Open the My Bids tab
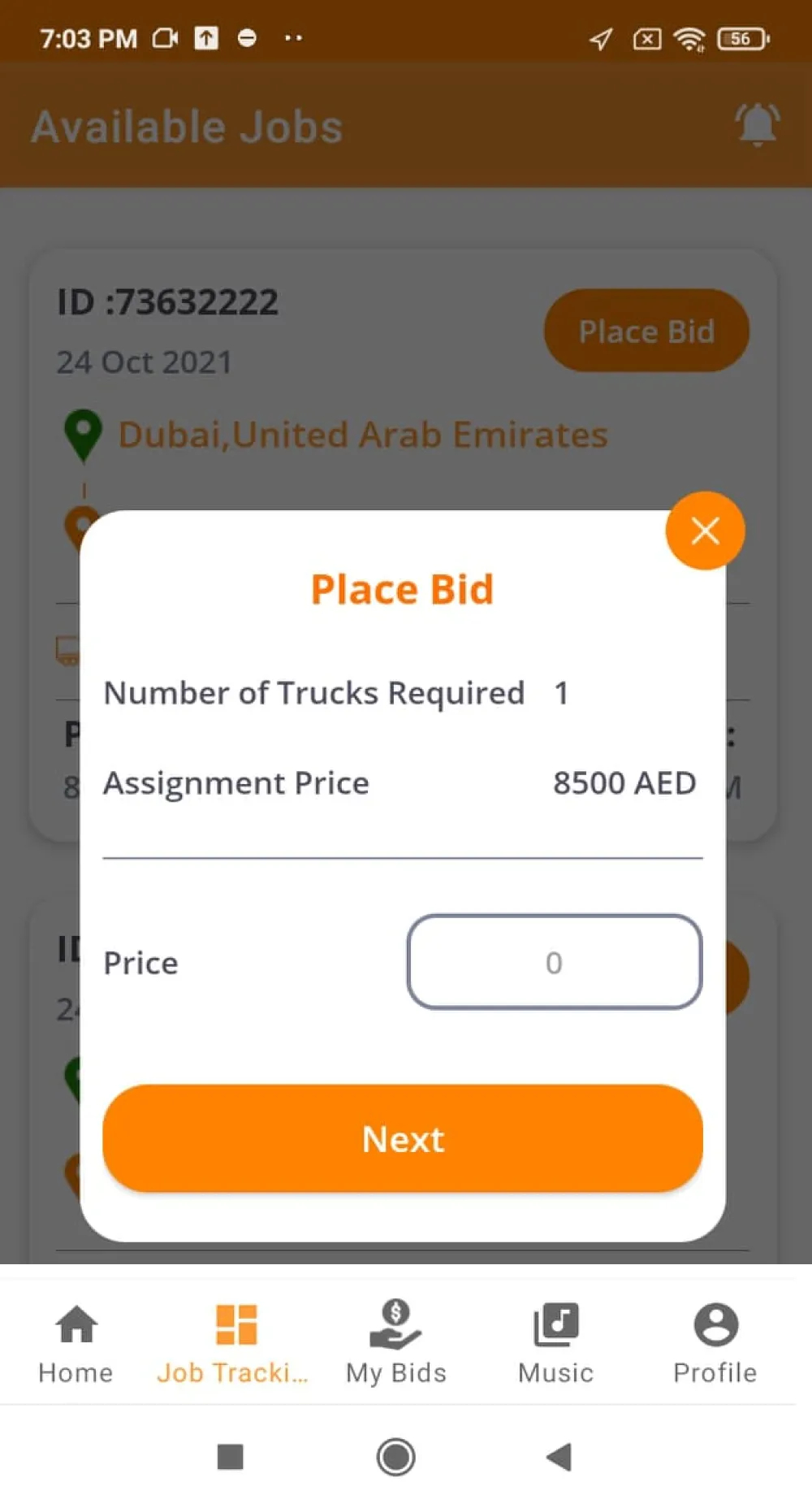812x1508 pixels. coord(395,1342)
